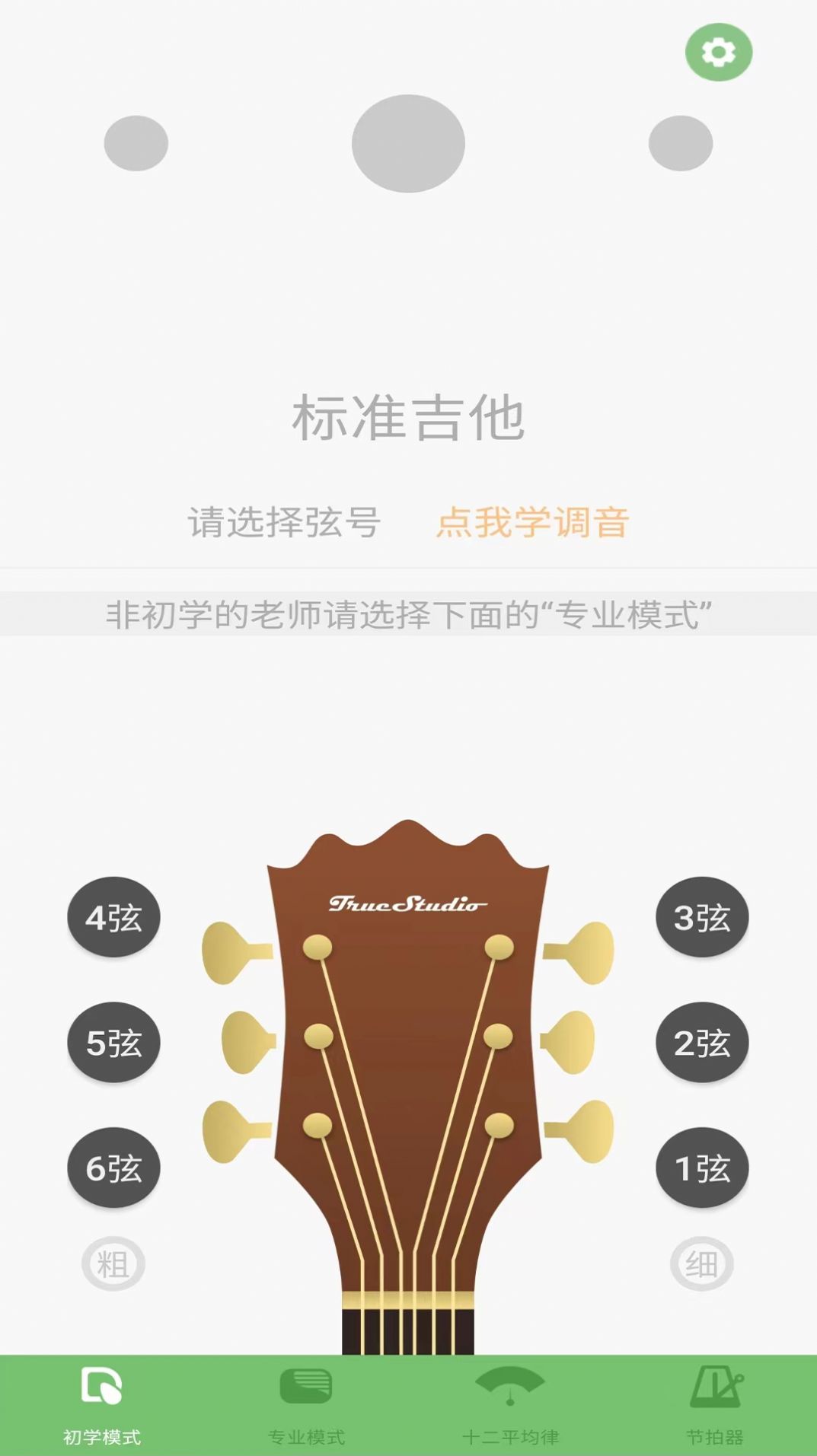Tap the 点我学调音 tuning tutorial link
817x1456 pixels.
[x=532, y=522]
